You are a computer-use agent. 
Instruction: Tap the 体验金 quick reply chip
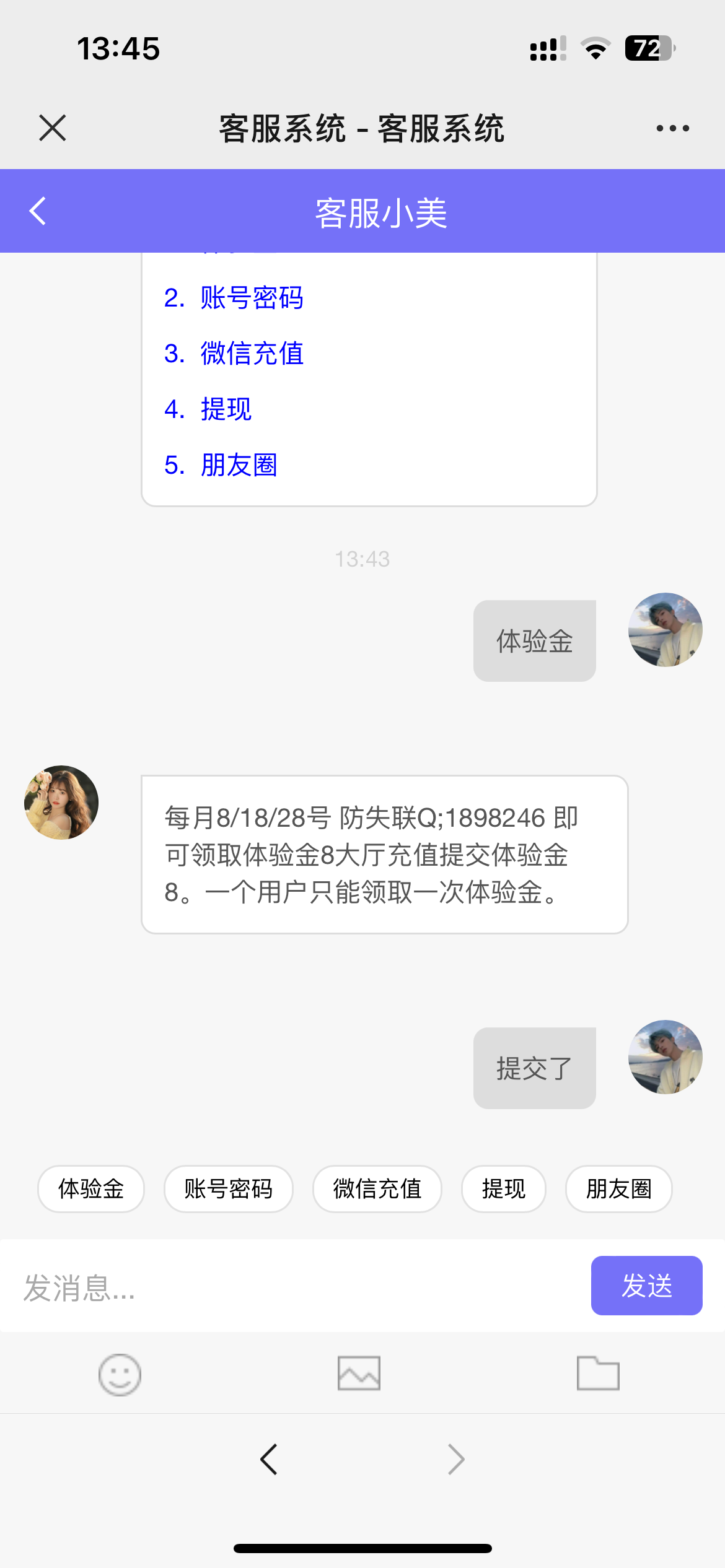(91, 1189)
